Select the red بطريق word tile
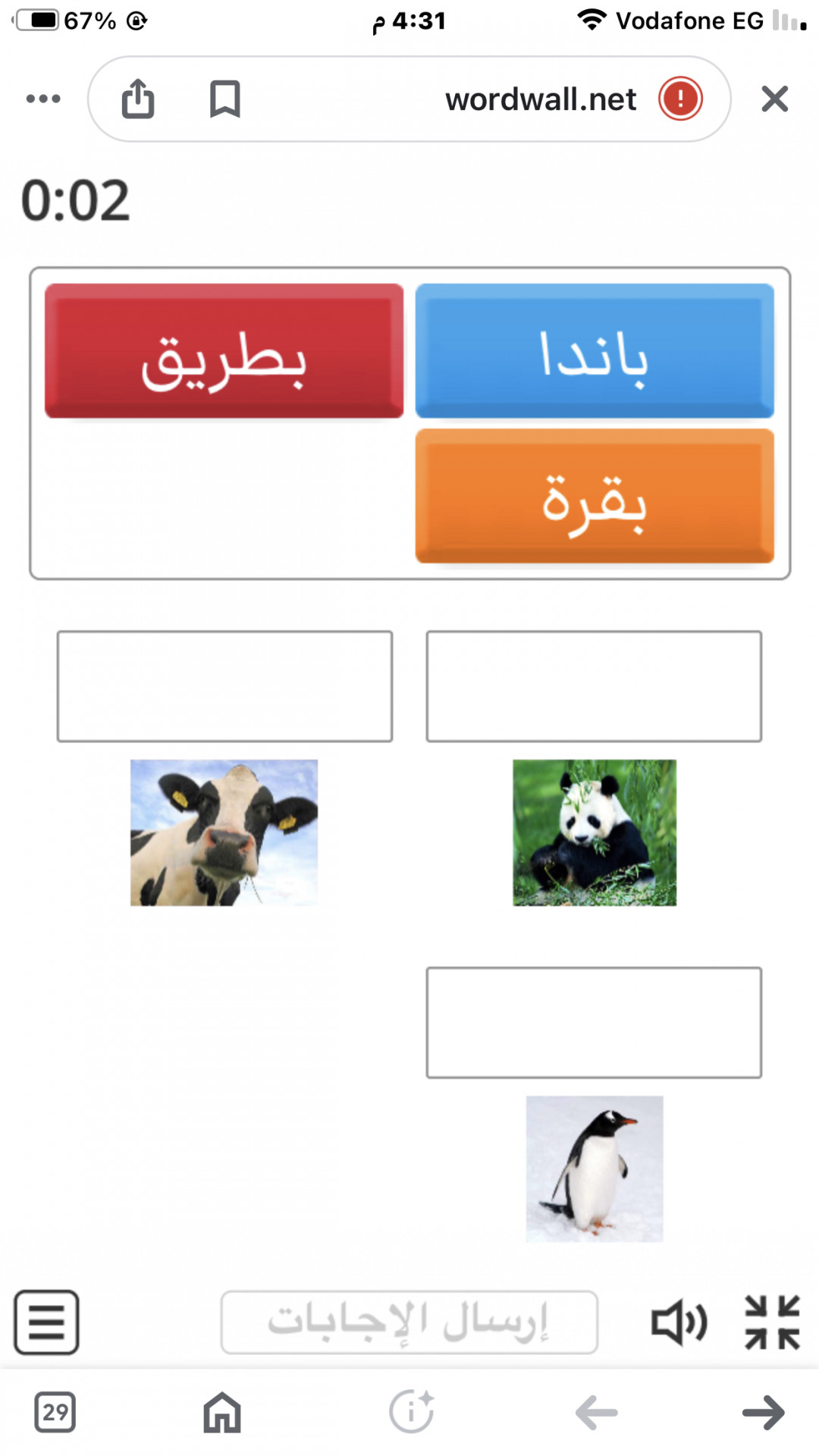819x1456 pixels. tap(224, 351)
